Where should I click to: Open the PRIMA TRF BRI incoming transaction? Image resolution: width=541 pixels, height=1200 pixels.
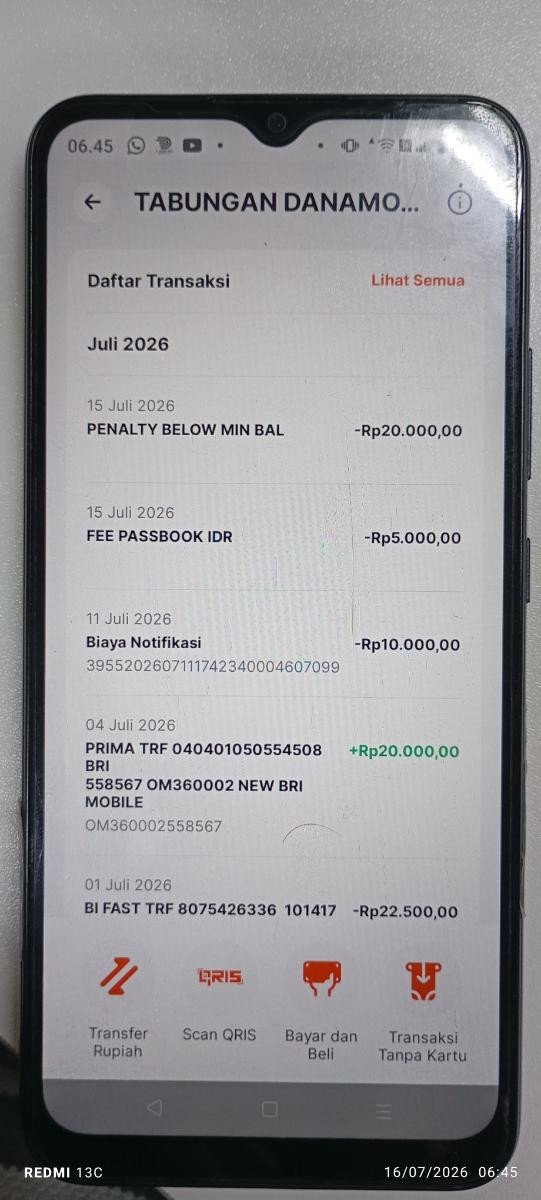274,775
